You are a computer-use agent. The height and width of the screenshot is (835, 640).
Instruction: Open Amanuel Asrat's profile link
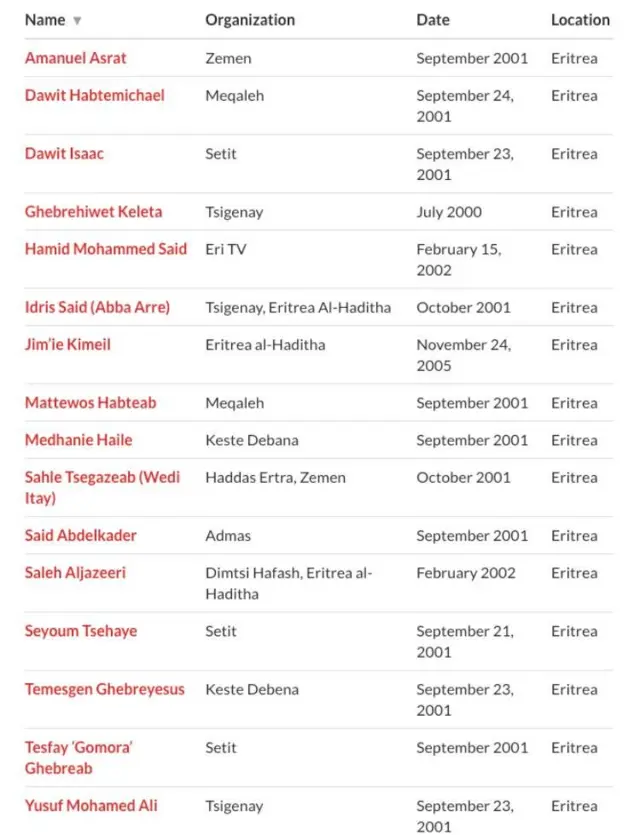click(x=75, y=58)
